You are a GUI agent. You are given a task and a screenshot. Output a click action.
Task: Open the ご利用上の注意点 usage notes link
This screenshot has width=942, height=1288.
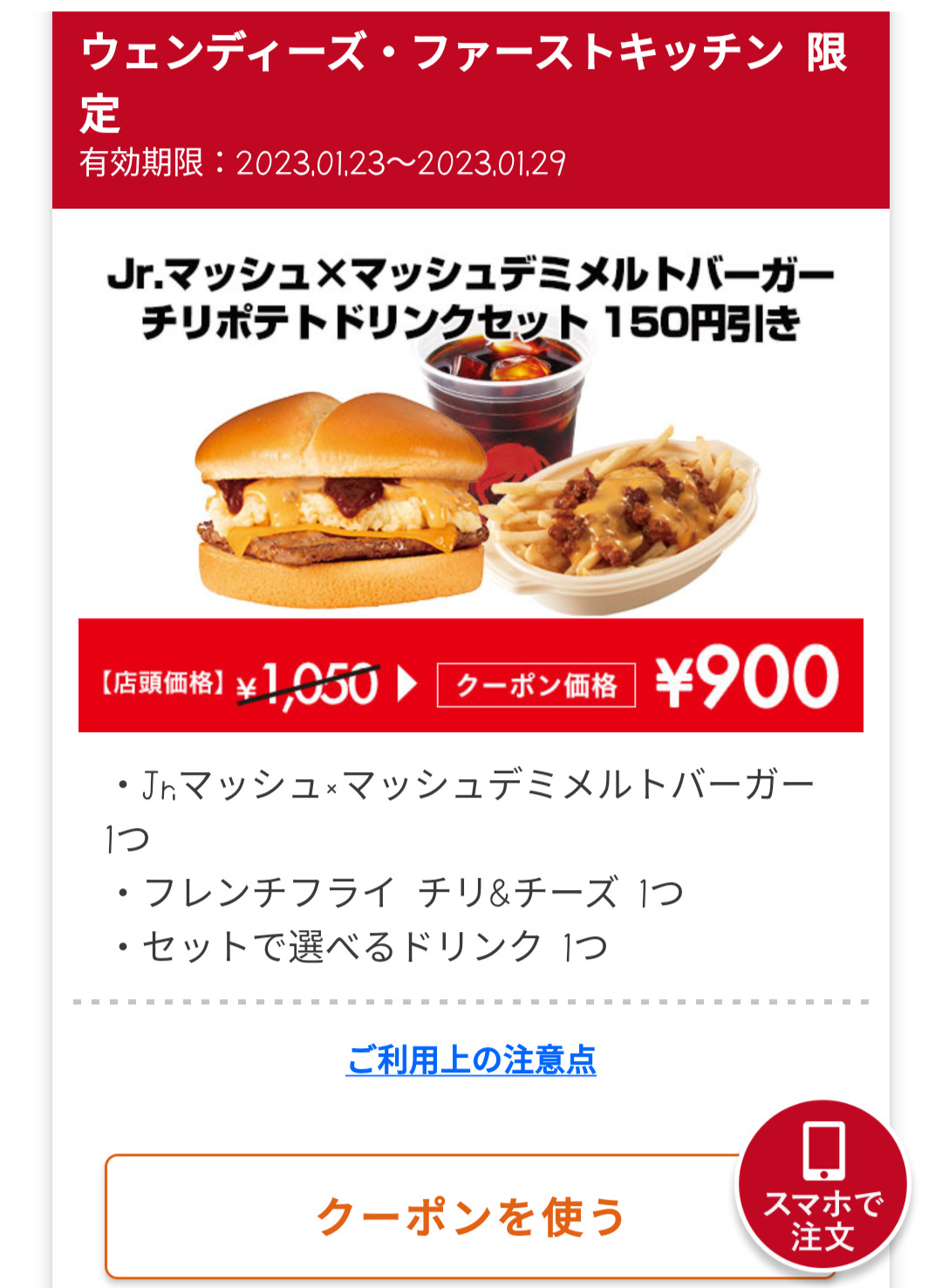[x=471, y=1060]
